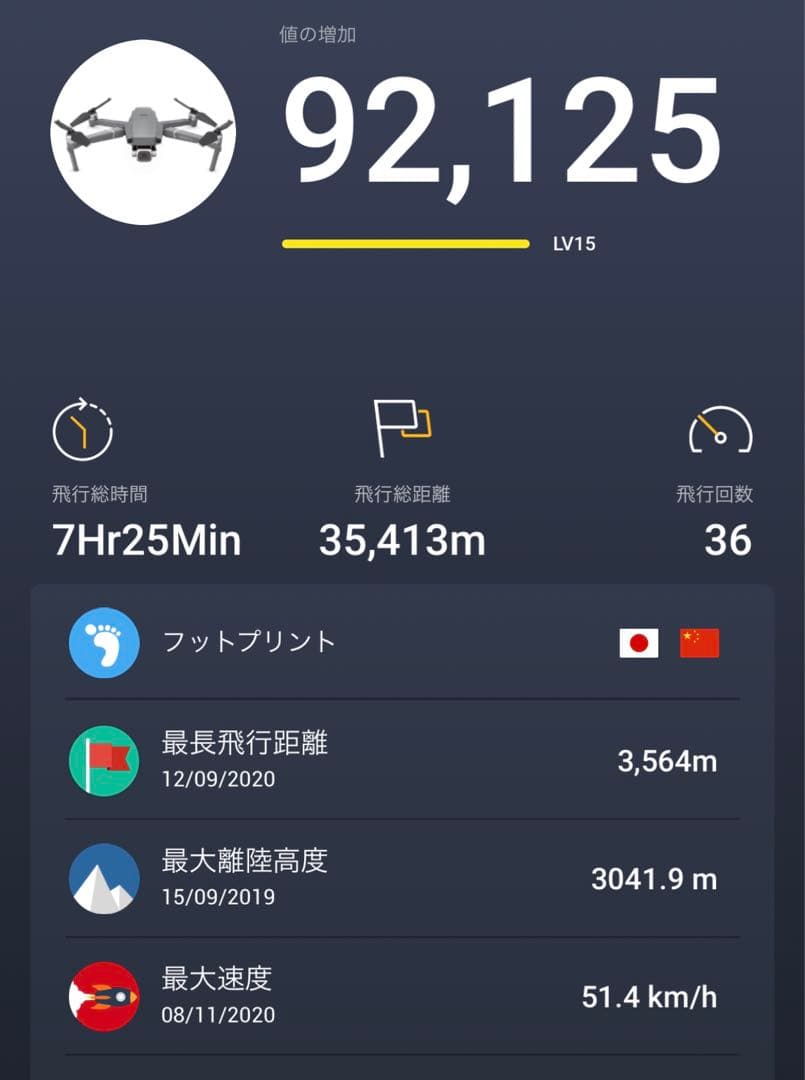Image resolution: width=805 pixels, height=1080 pixels.
Task: Select the red flag longest-distance badge icon
Action: (103, 760)
